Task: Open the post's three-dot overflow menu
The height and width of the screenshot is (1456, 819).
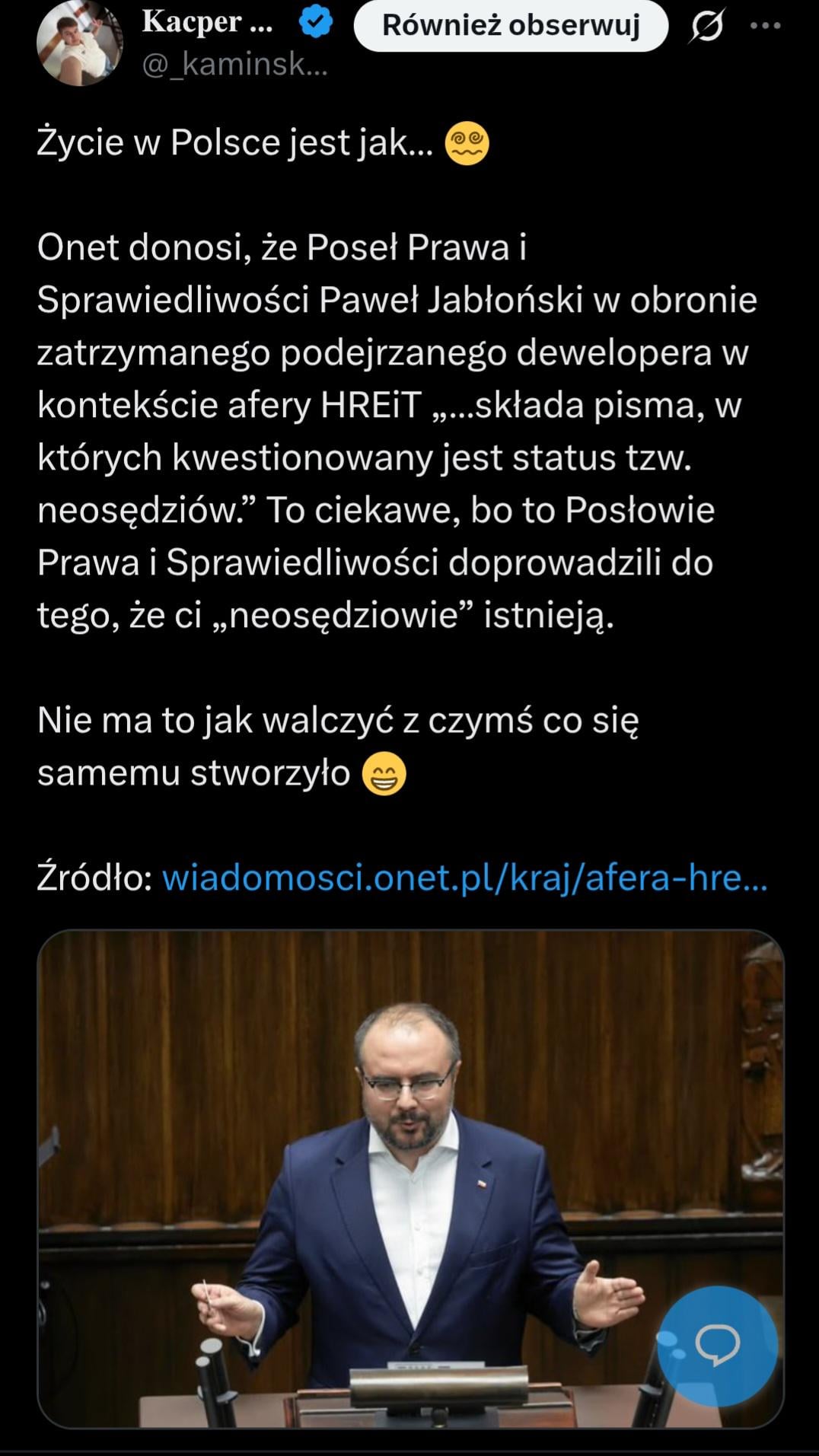Action: tap(765, 26)
